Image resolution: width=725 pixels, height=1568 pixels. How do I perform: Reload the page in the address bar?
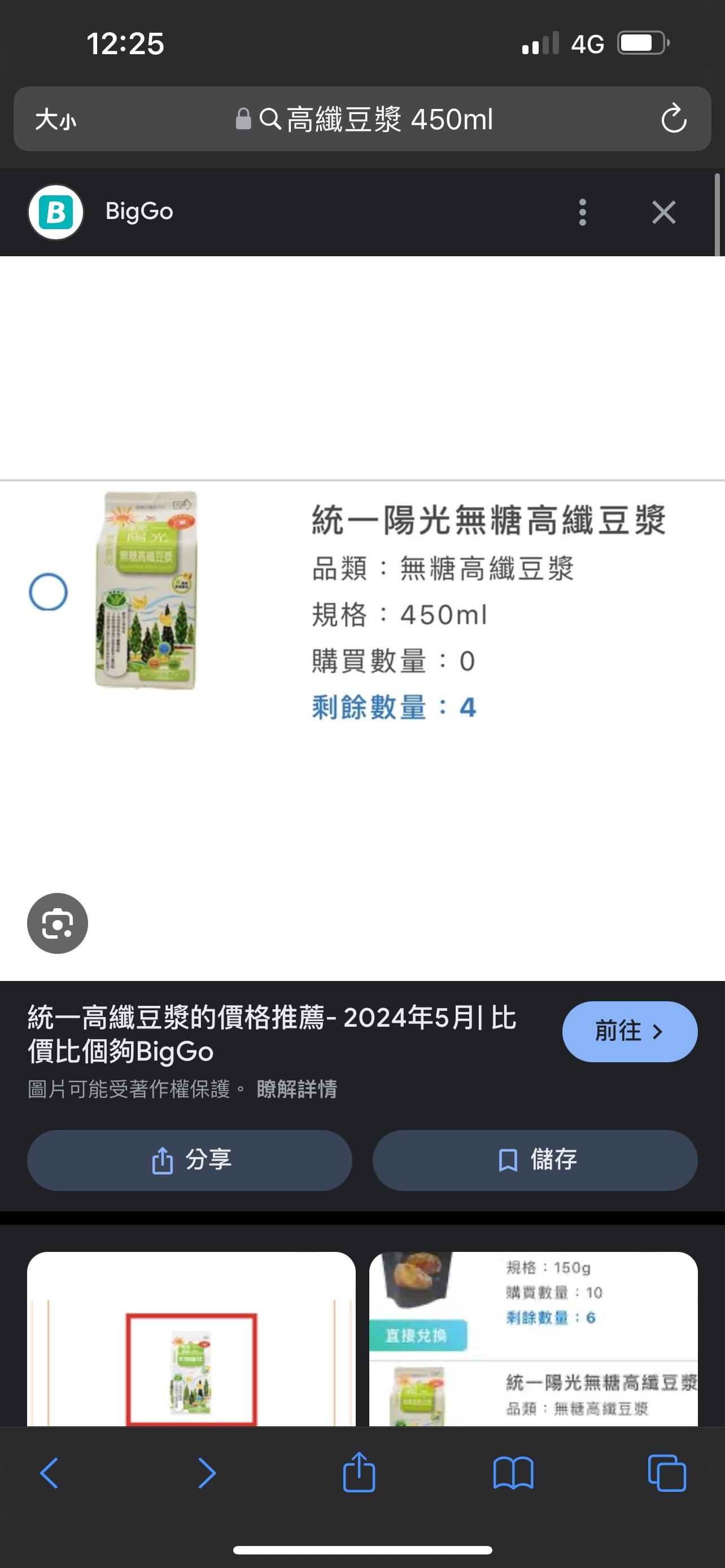(673, 119)
